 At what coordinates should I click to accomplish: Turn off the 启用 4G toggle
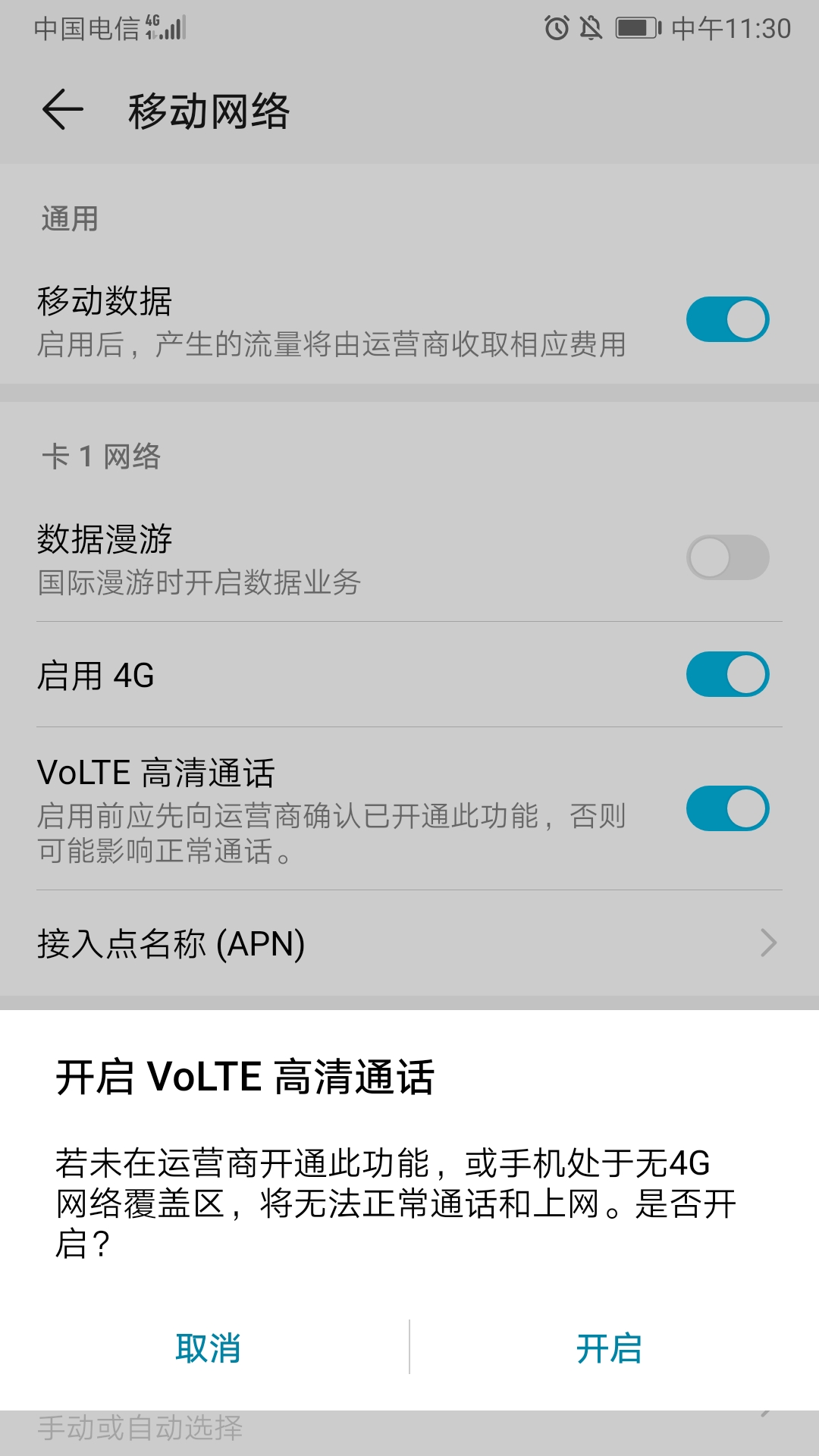pyautogui.click(x=726, y=673)
